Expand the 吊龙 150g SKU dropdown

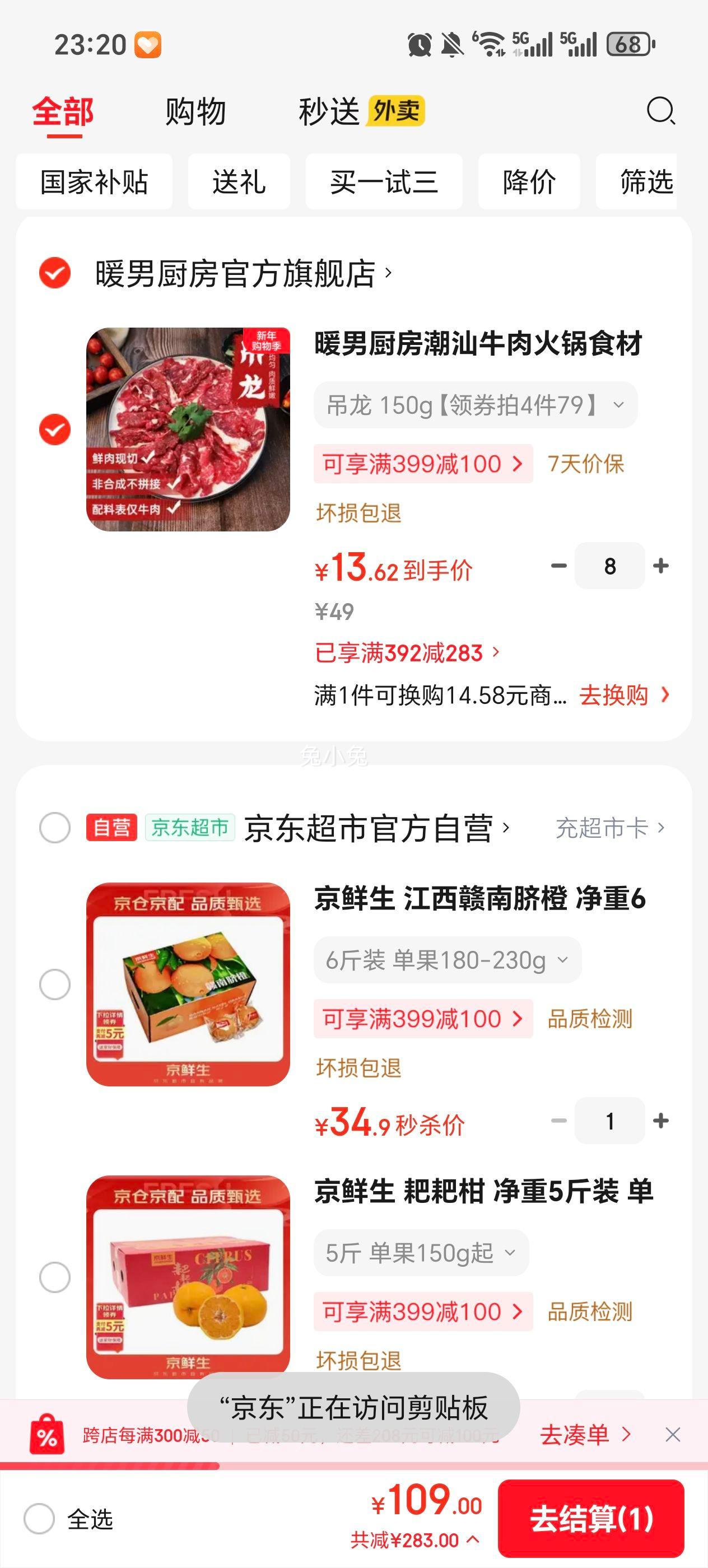click(619, 405)
